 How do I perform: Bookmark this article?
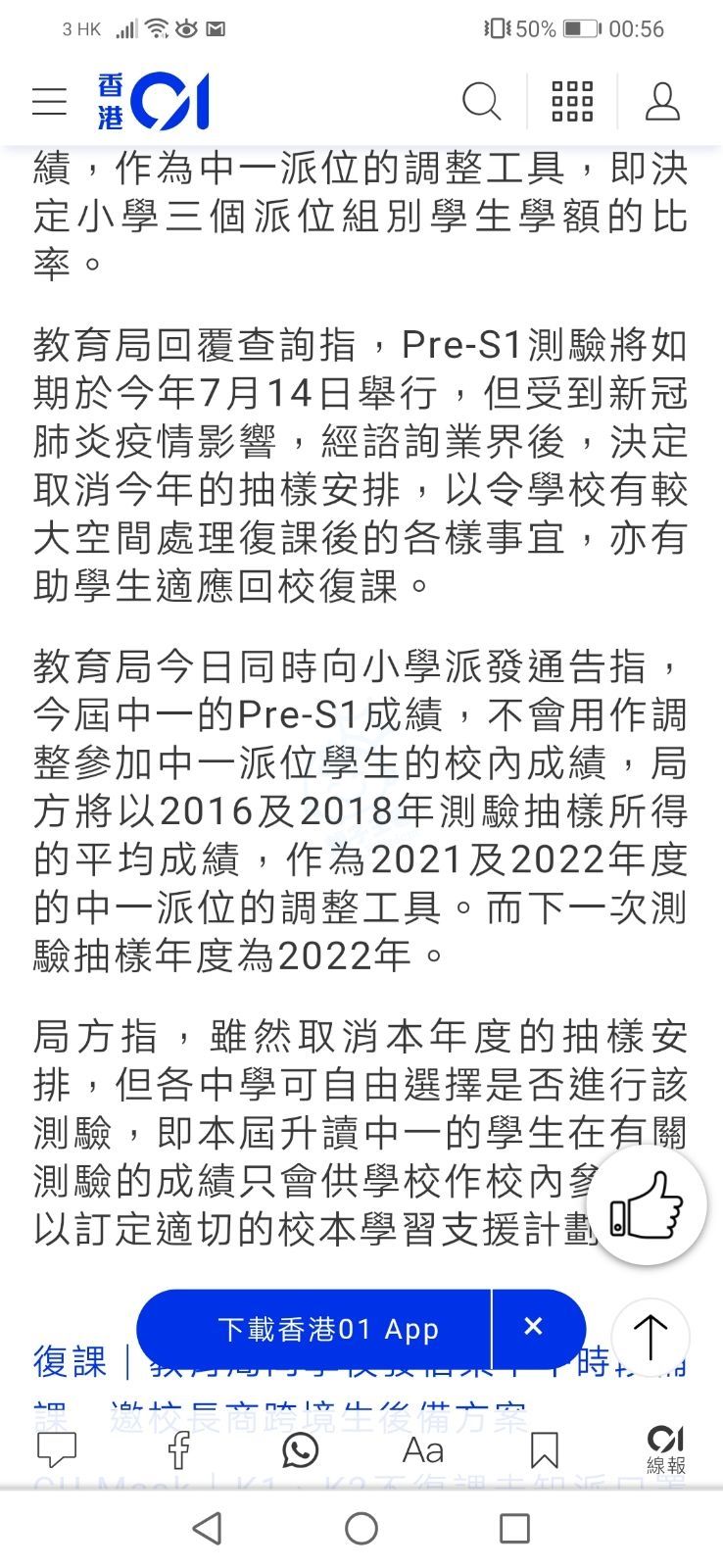click(x=544, y=1450)
